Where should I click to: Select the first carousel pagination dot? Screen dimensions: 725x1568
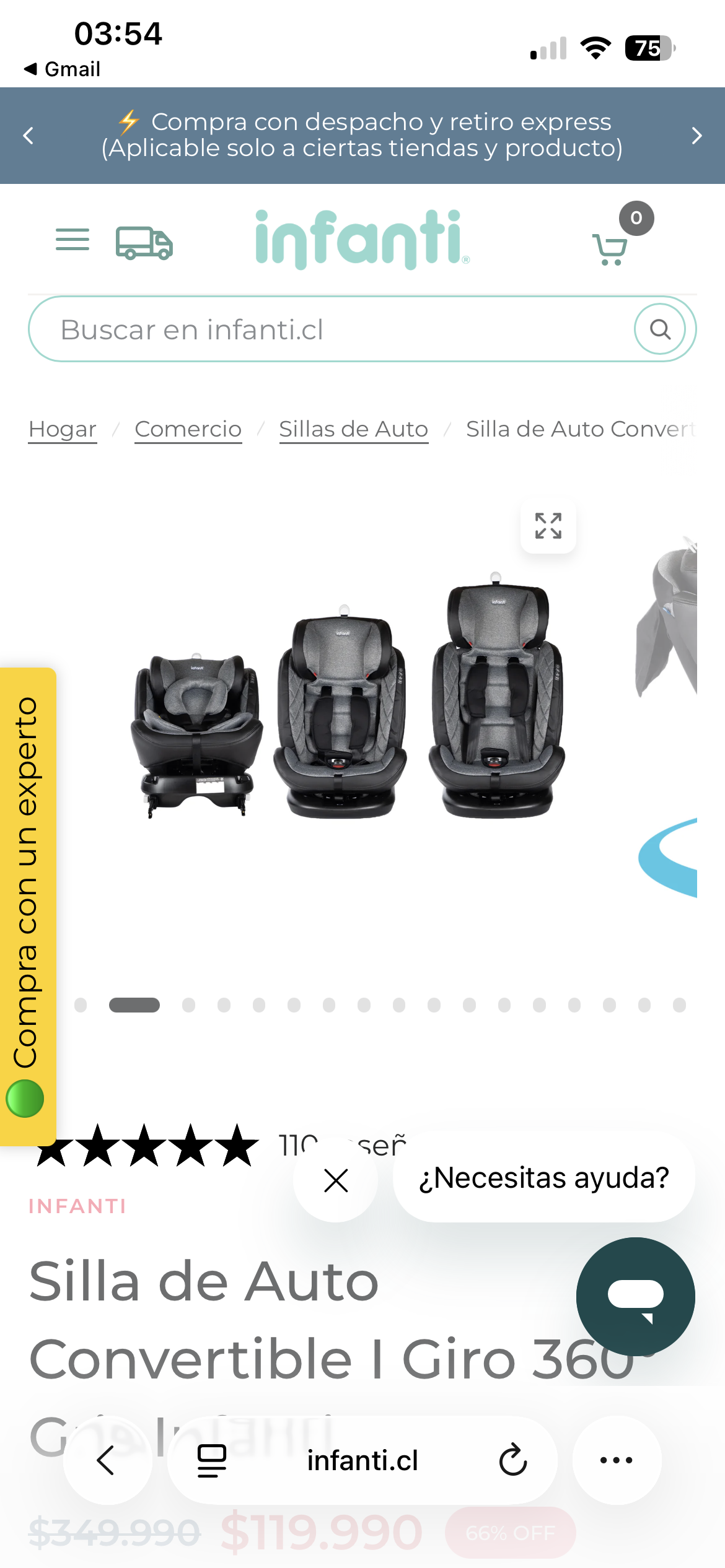tap(81, 1005)
